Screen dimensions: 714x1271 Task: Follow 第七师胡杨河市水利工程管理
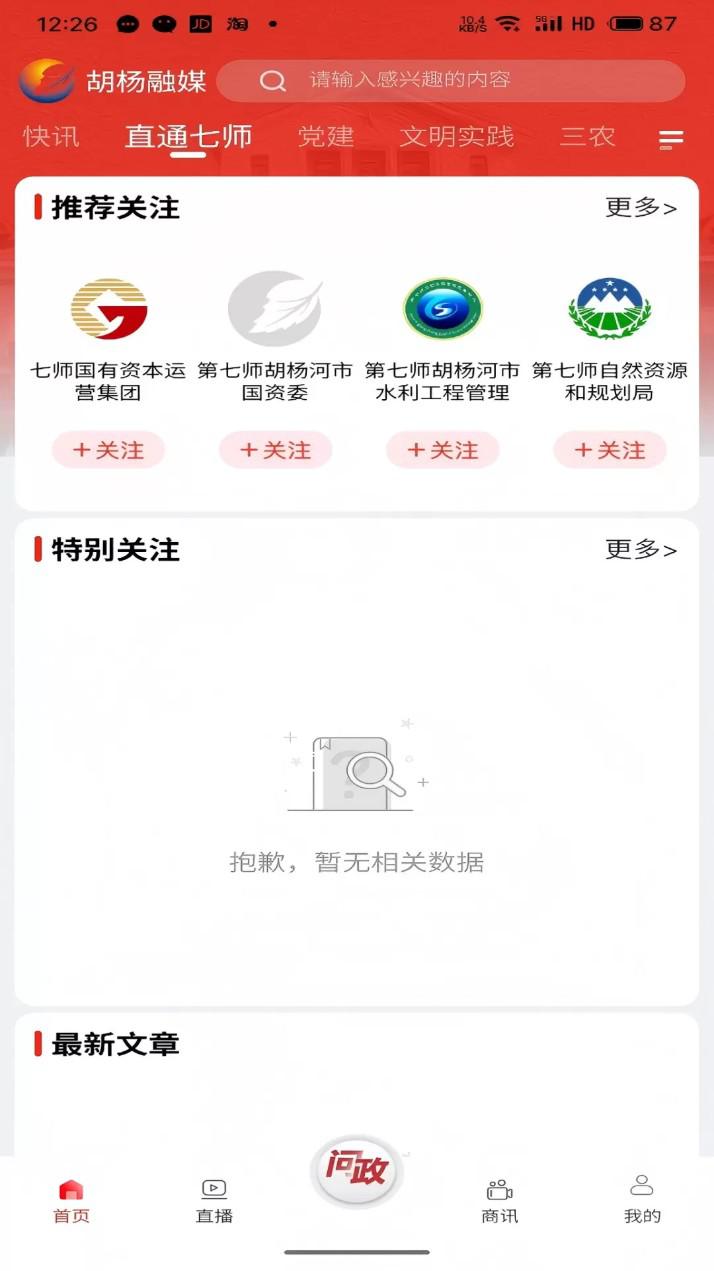[x=442, y=450]
